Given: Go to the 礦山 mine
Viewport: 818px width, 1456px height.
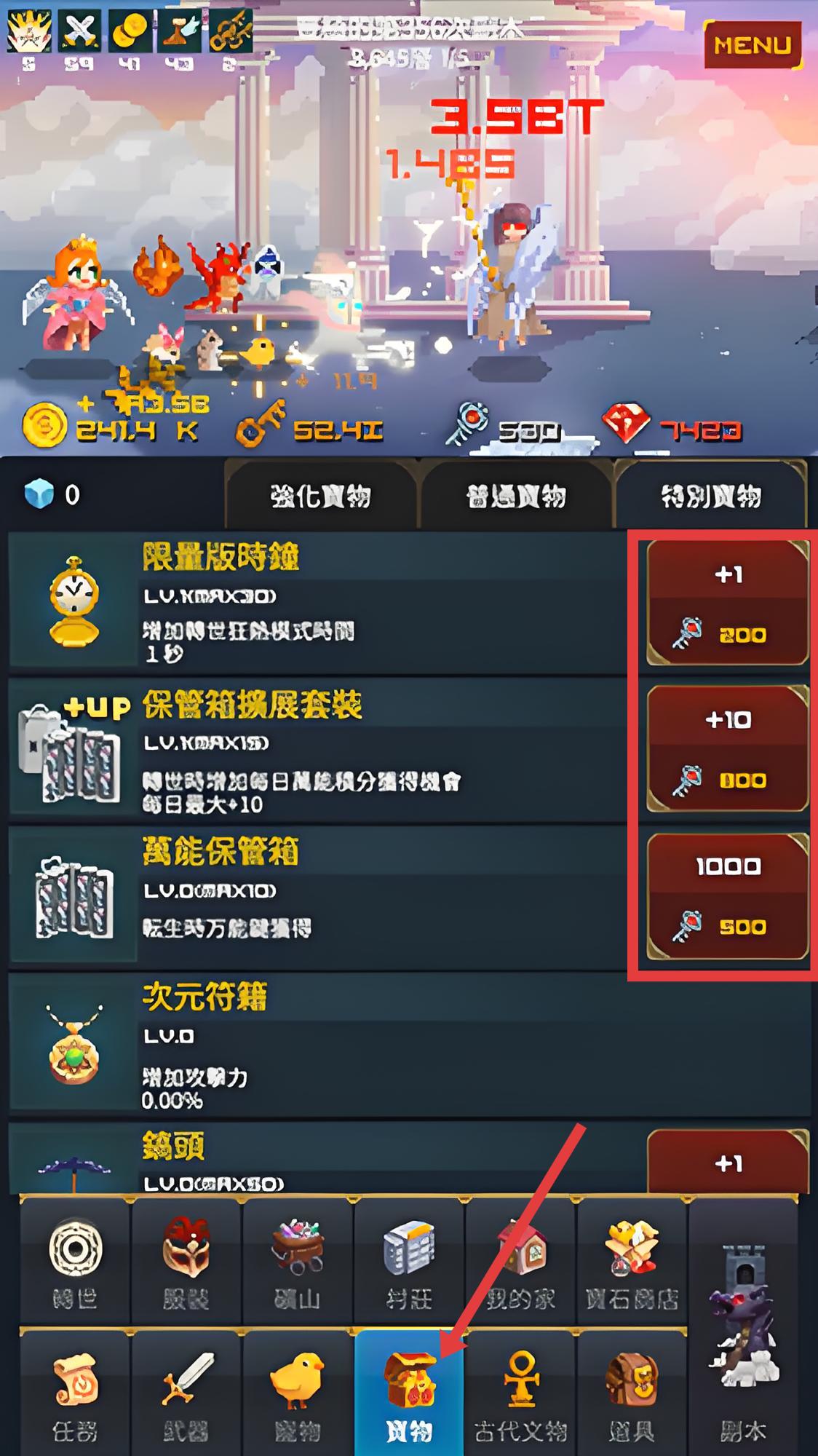Looking at the screenshot, I should click(298, 1262).
